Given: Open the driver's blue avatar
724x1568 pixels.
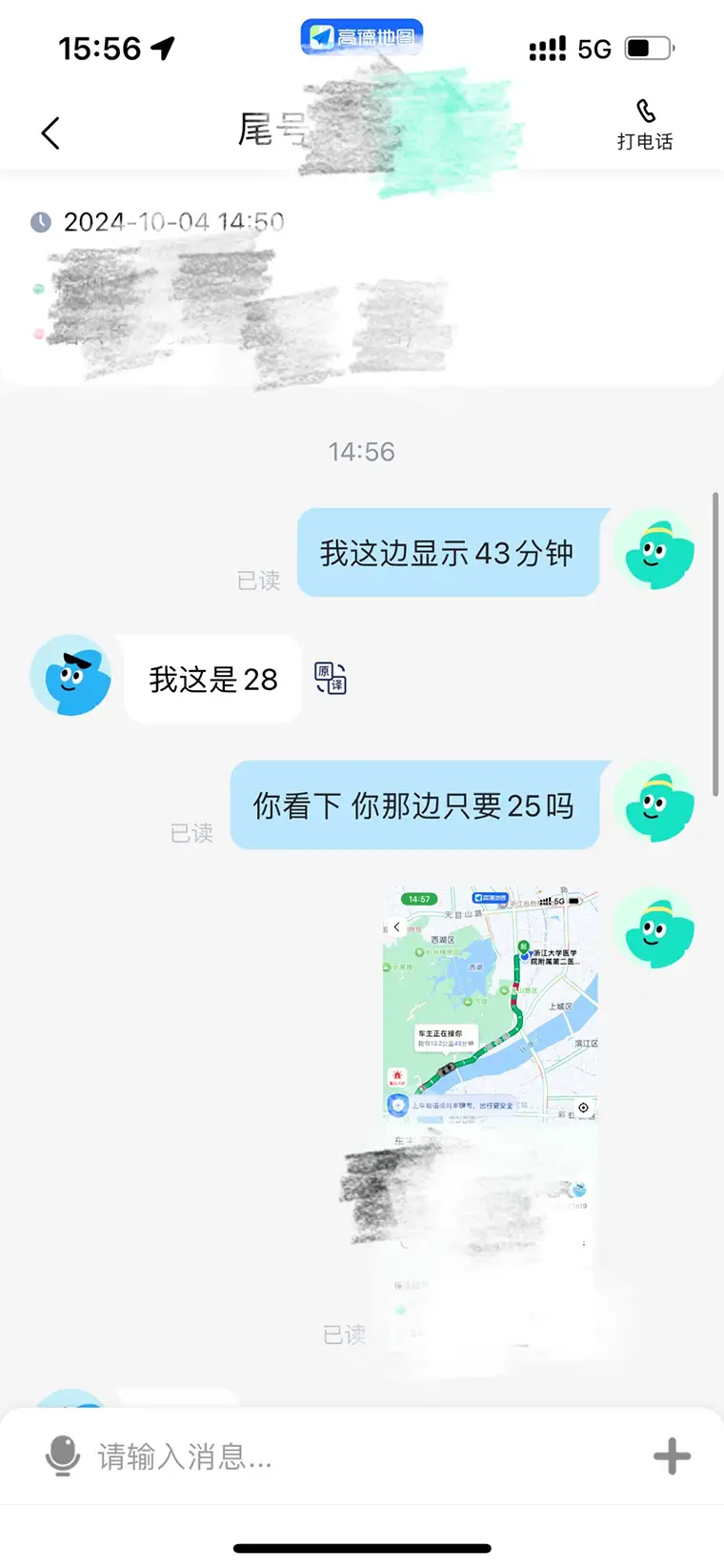Looking at the screenshot, I should pos(71,676).
